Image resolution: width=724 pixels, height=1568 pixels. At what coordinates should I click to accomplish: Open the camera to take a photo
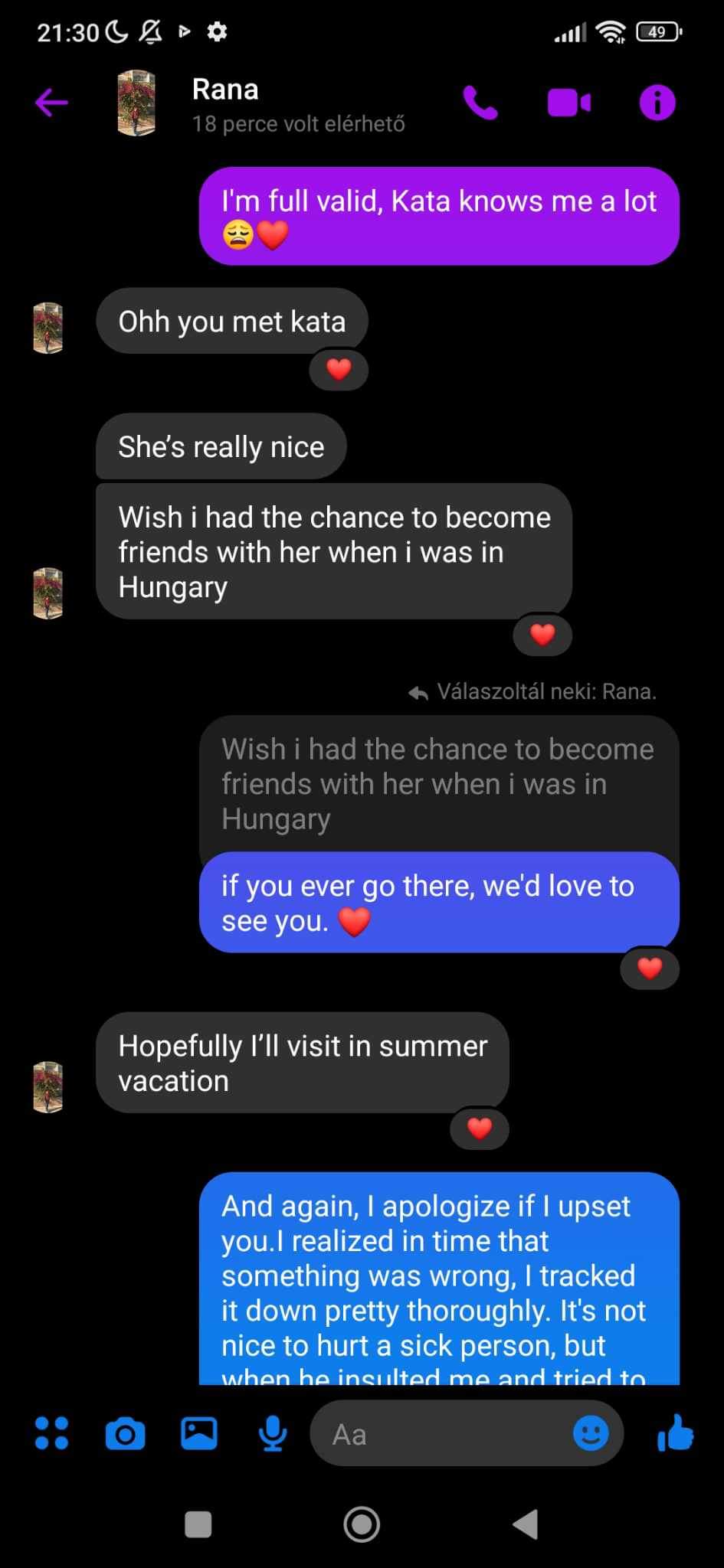(125, 1434)
